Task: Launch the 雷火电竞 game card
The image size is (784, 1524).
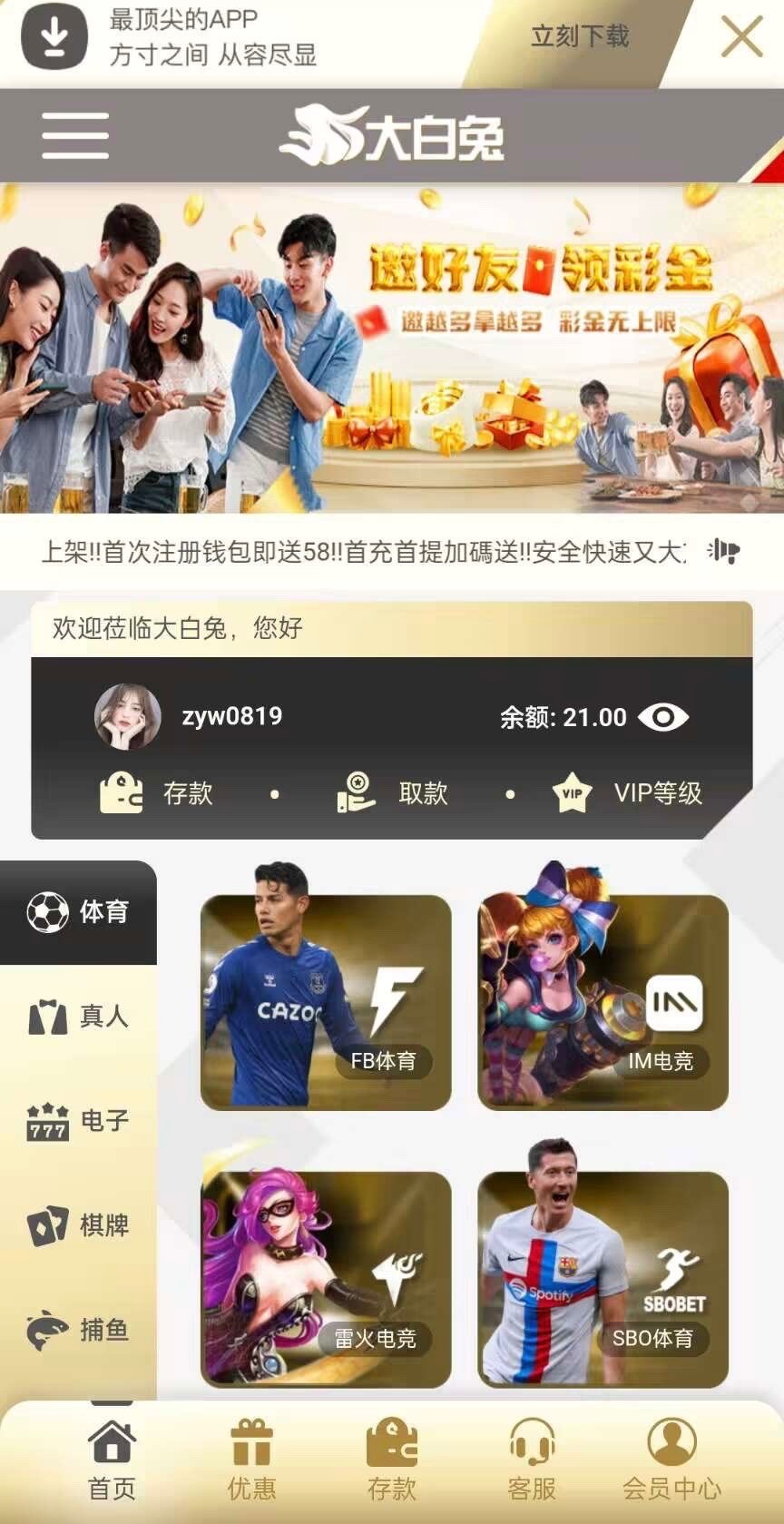Action: pos(326,1279)
